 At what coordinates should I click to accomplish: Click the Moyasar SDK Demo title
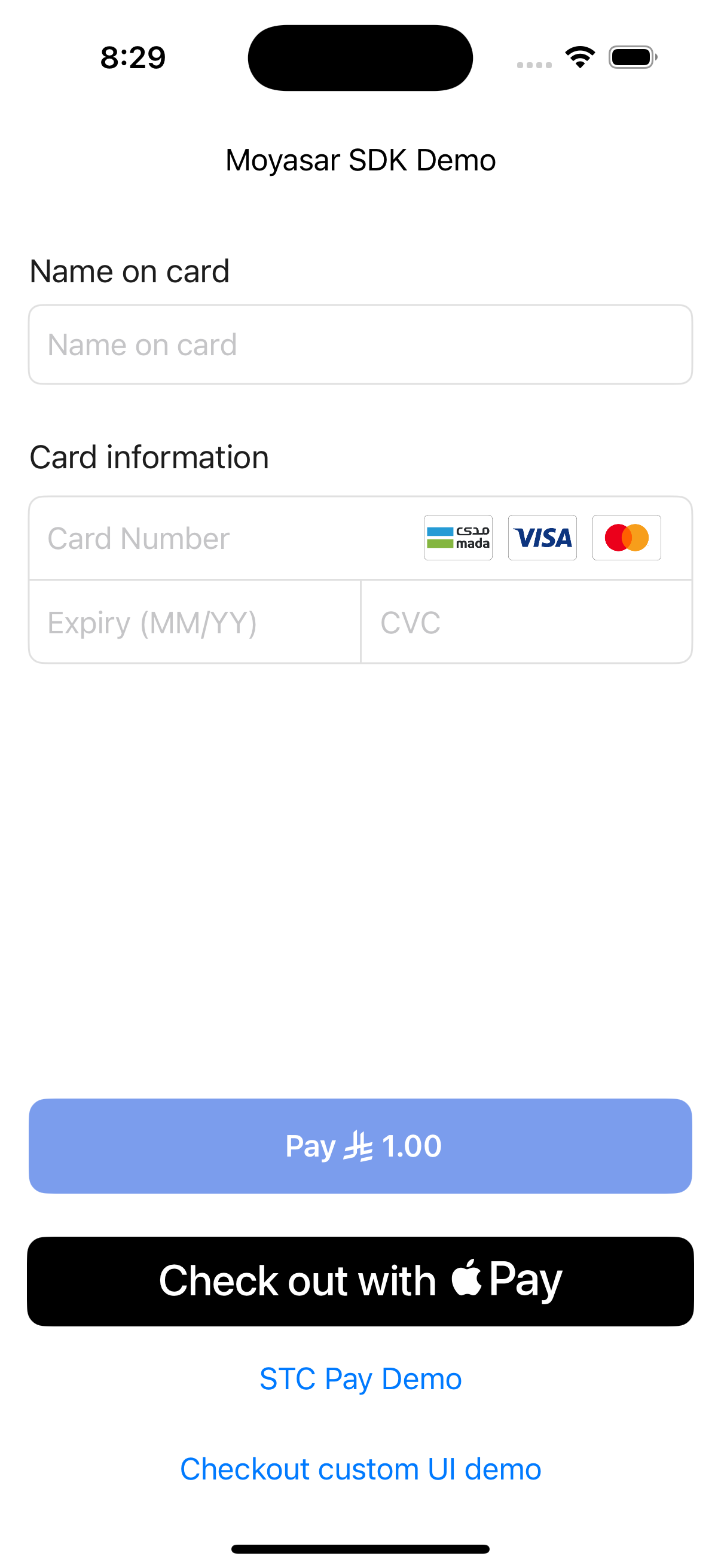pyautogui.click(x=360, y=160)
